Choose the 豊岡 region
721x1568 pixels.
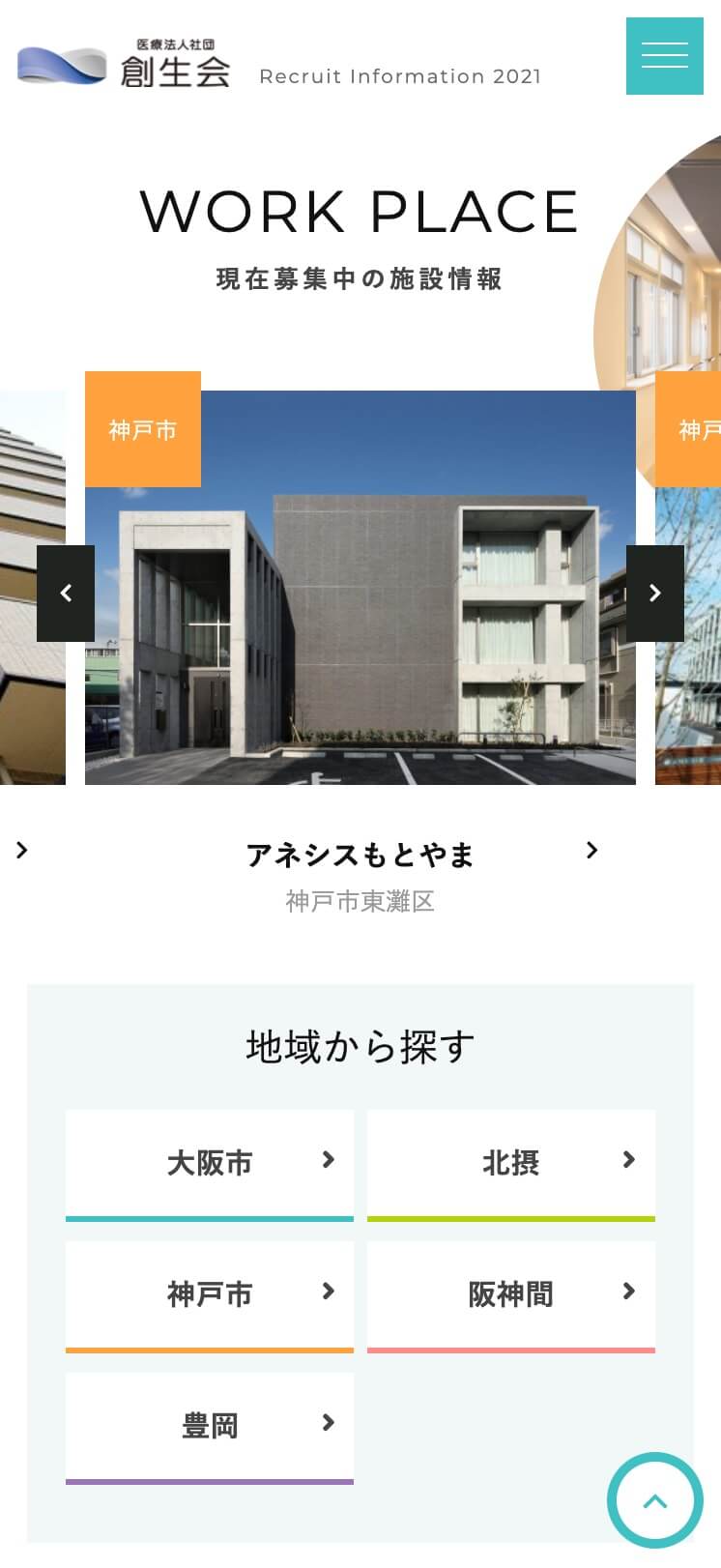(210, 1425)
